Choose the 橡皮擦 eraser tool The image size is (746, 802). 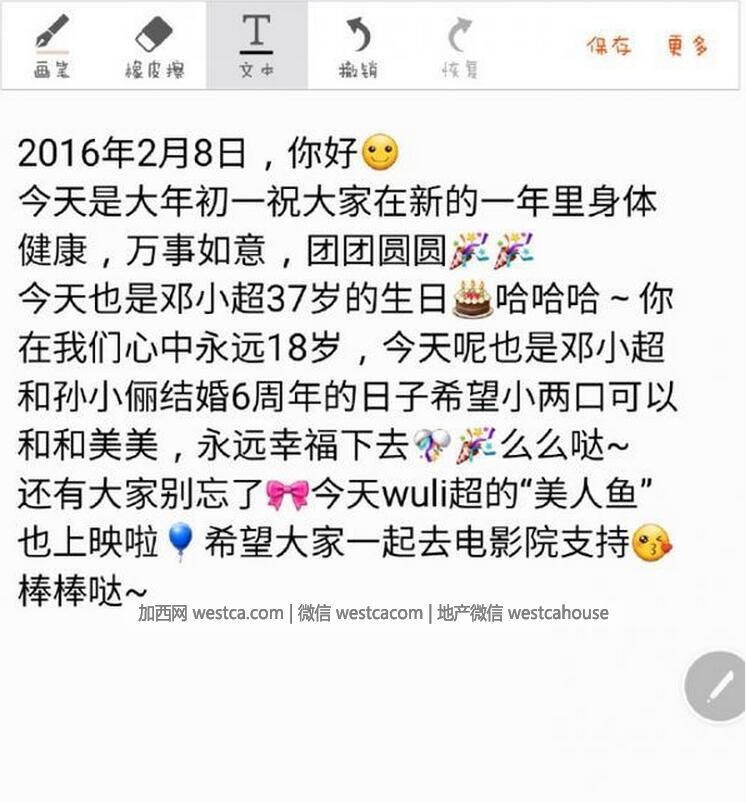click(x=153, y=46)
